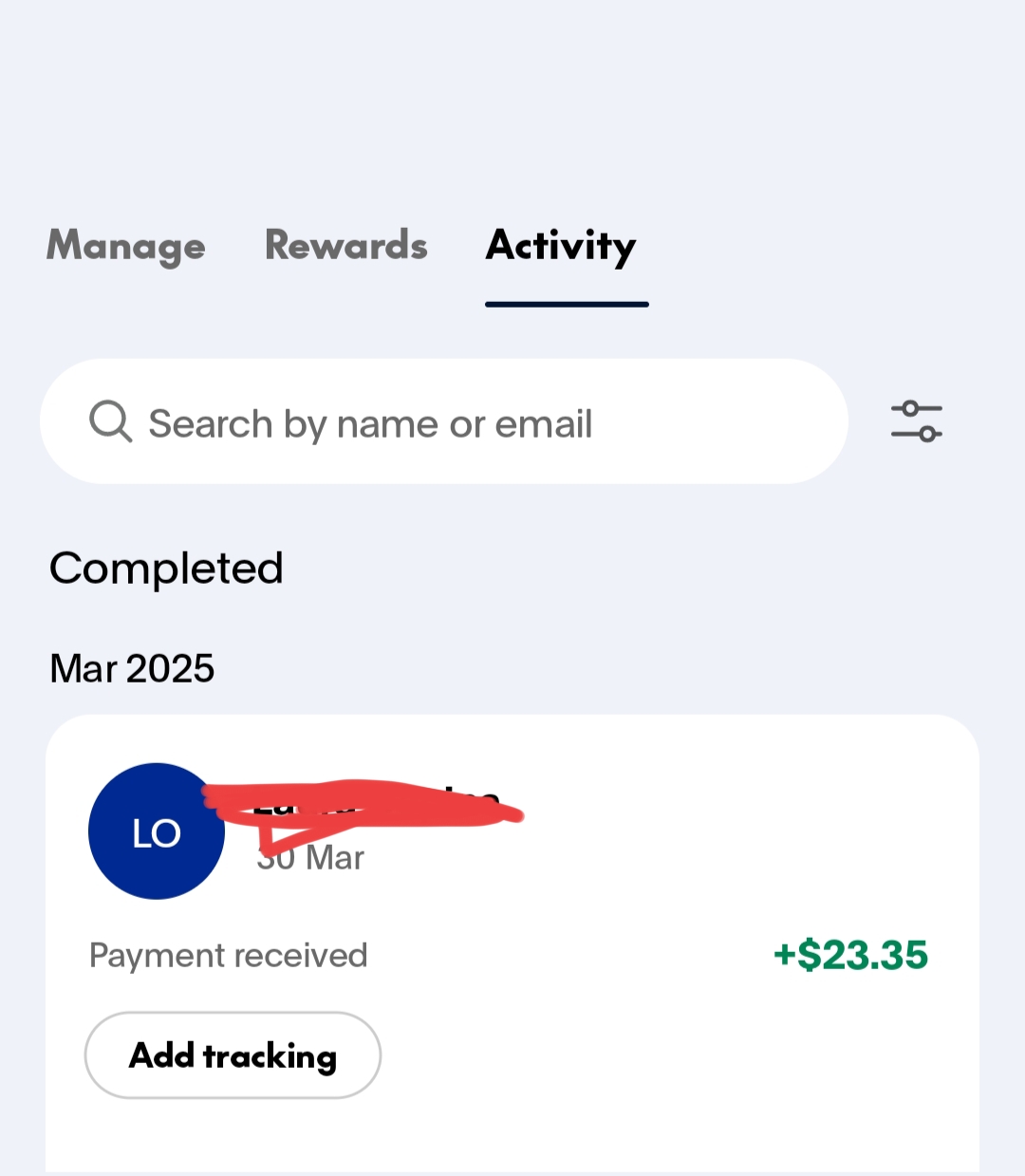Switch to the Rewards tab
This screenshot has width=1025, height=1176.
click(346, 246)
